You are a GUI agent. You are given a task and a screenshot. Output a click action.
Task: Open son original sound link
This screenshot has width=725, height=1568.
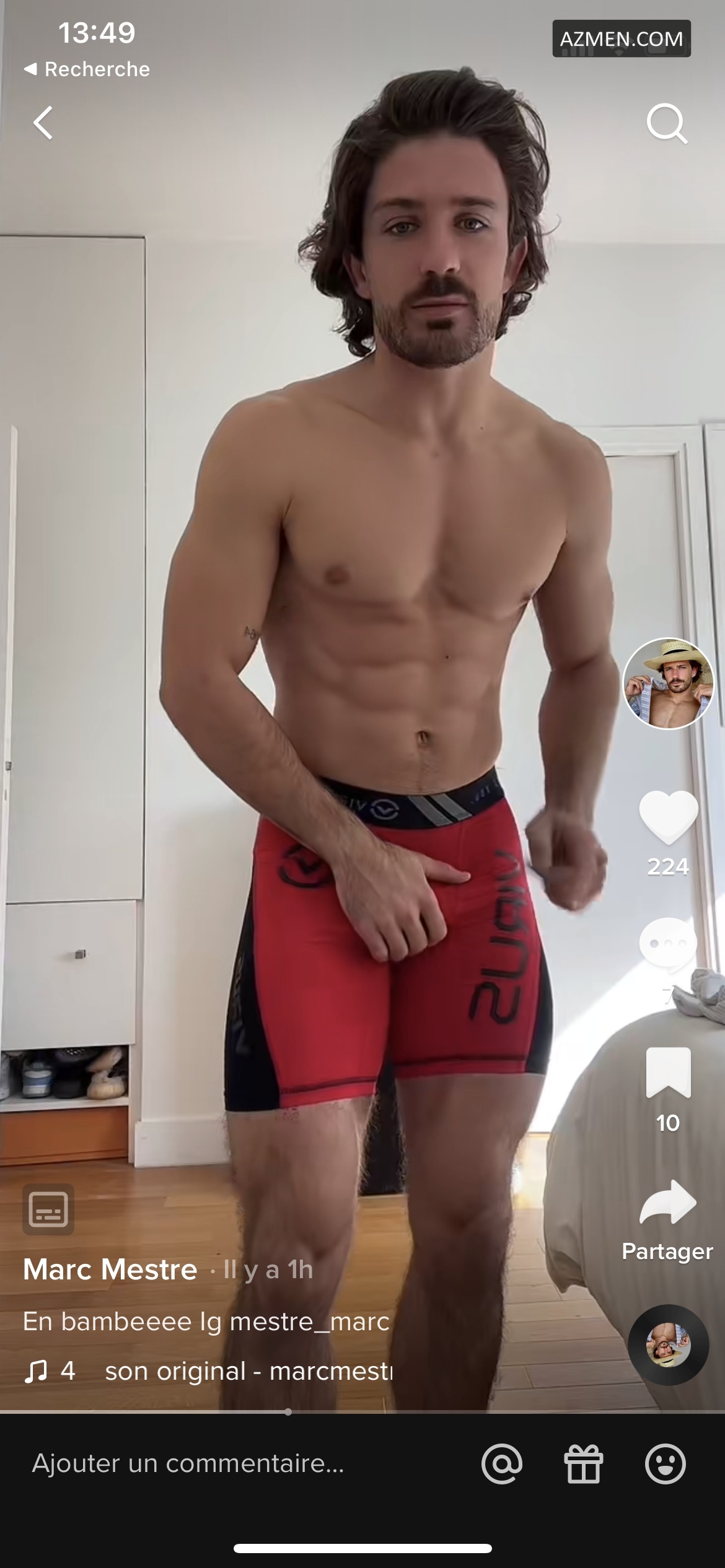coord(248,1371)
